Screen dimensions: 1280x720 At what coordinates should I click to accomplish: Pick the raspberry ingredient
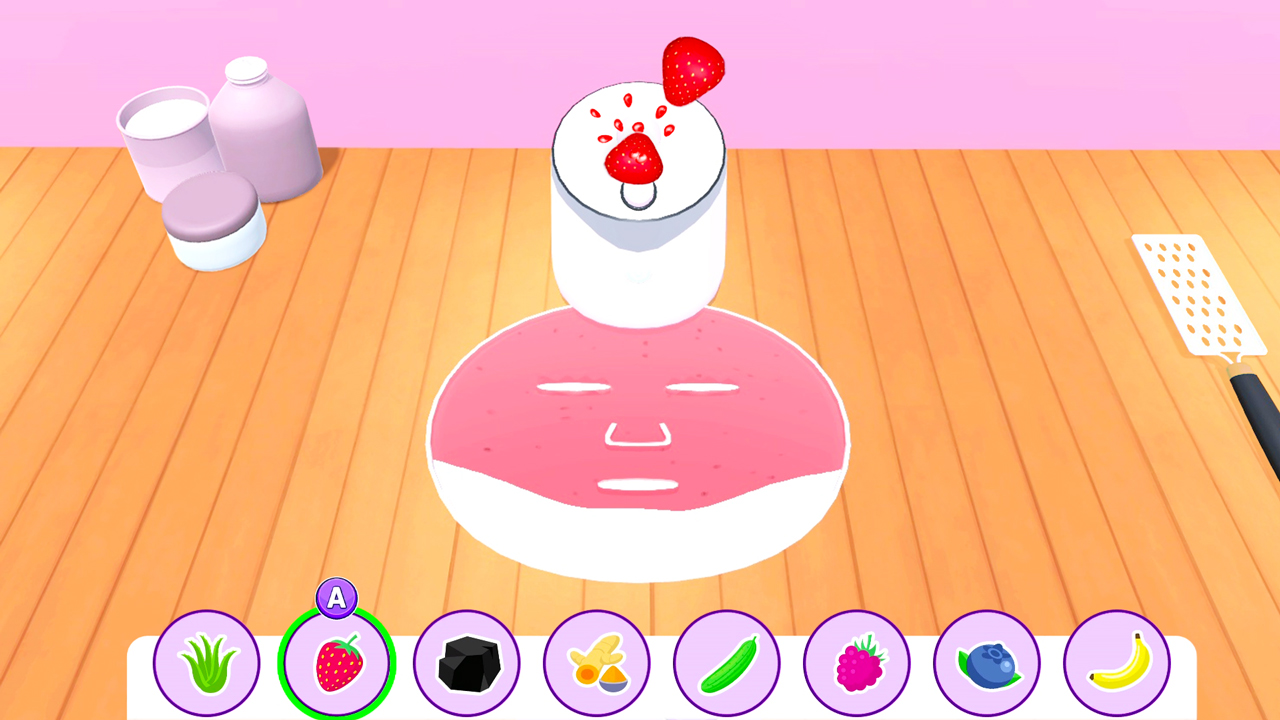[857, 663]
